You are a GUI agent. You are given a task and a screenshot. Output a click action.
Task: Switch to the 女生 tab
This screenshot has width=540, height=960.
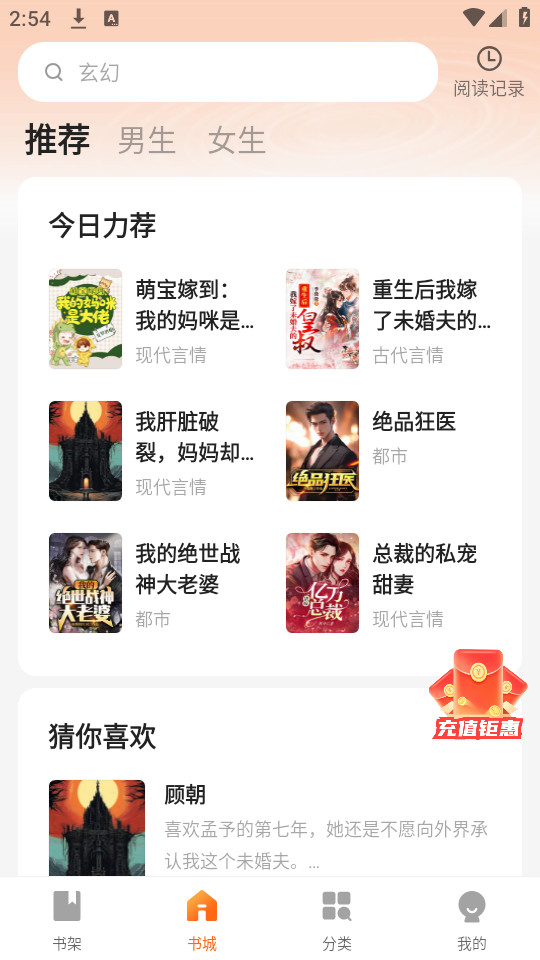click(x=236, y=140)
